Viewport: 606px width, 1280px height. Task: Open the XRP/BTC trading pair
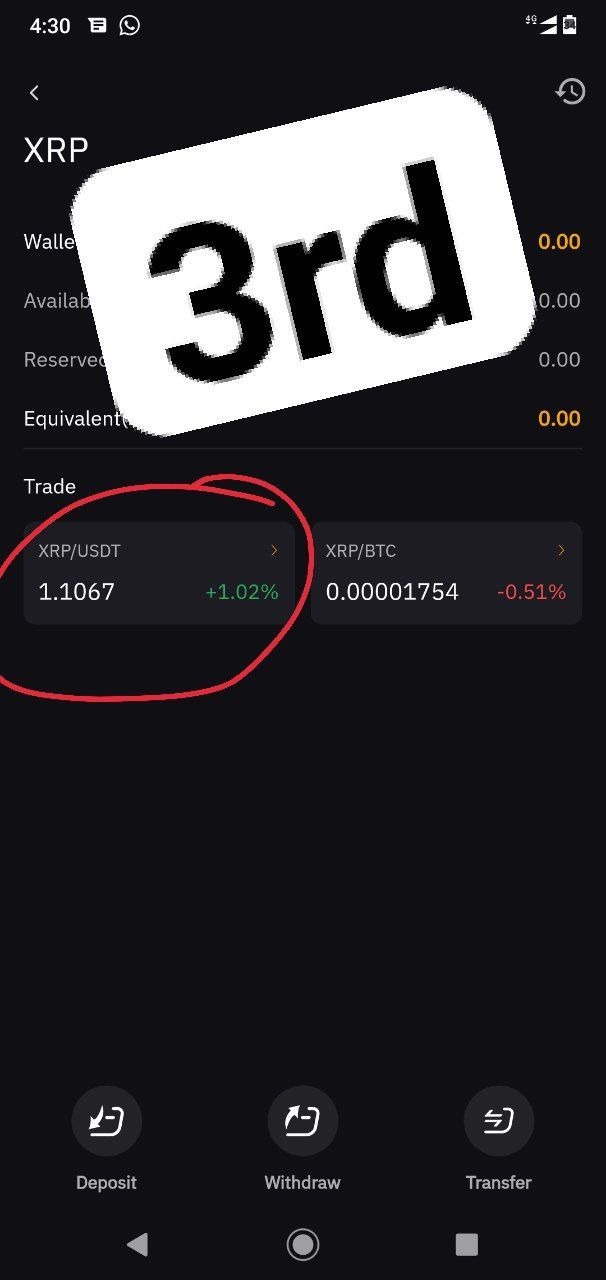pos(446,573)
